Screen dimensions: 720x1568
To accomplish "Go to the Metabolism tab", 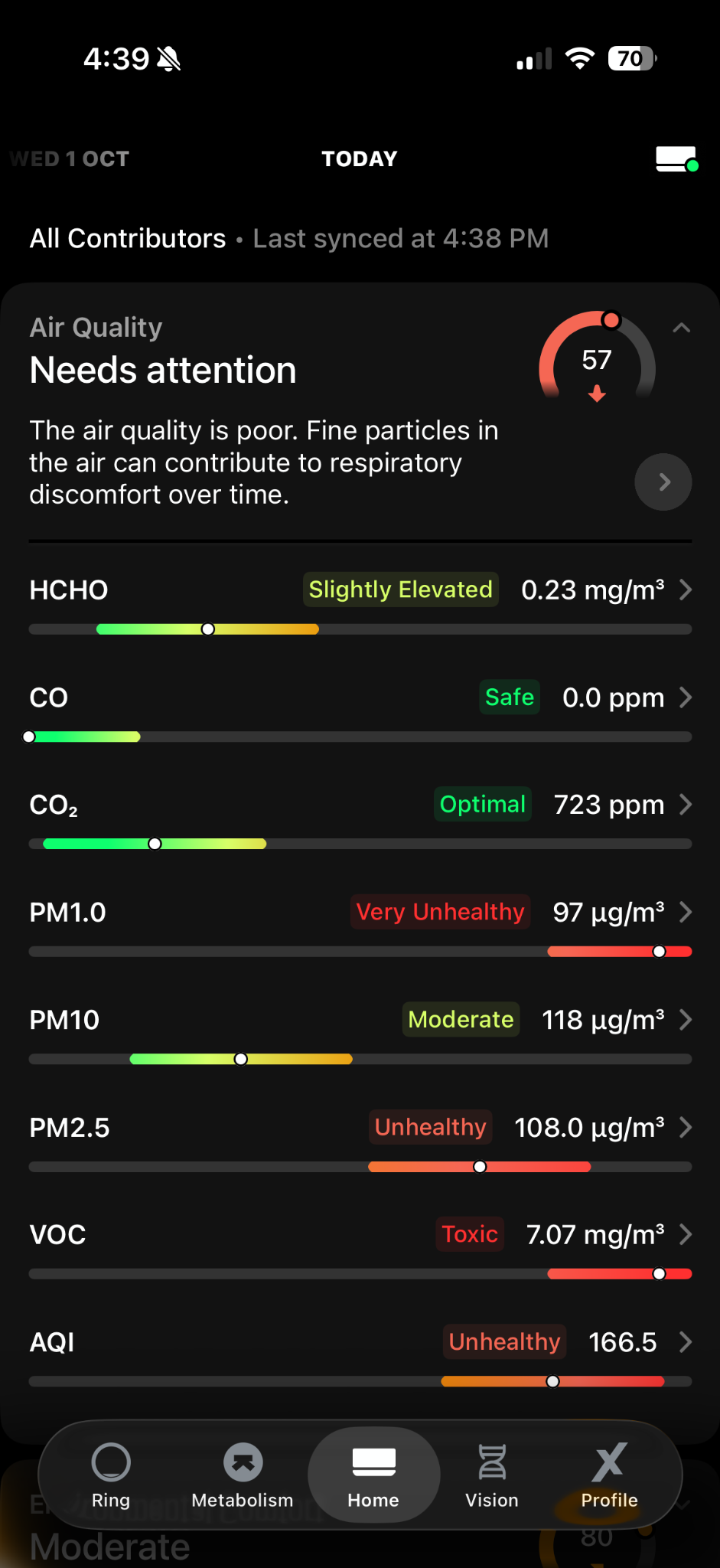I will point(243,1475).
